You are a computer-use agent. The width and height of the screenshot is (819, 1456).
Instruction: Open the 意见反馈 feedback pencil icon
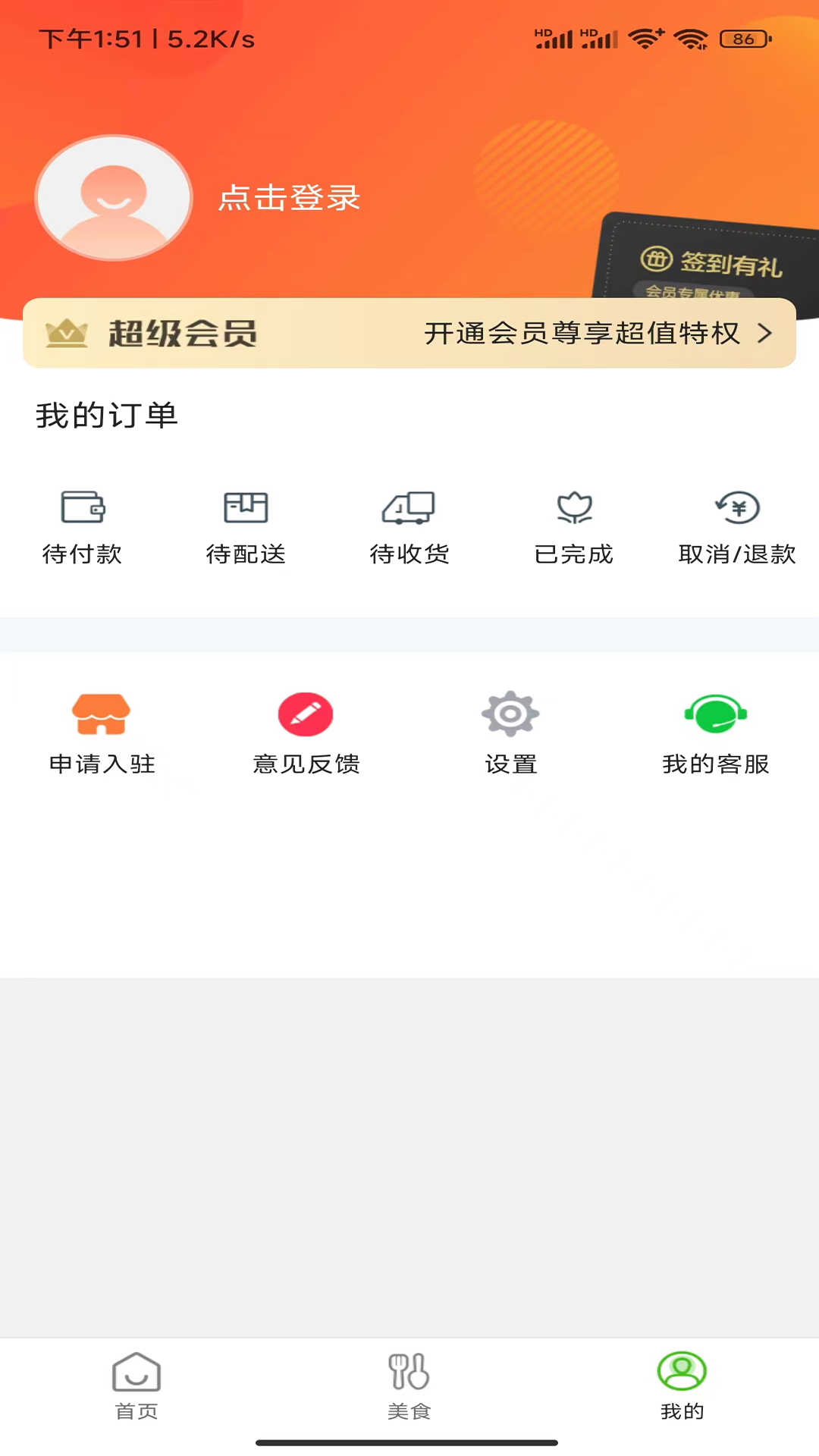click(x=306, y=714)
